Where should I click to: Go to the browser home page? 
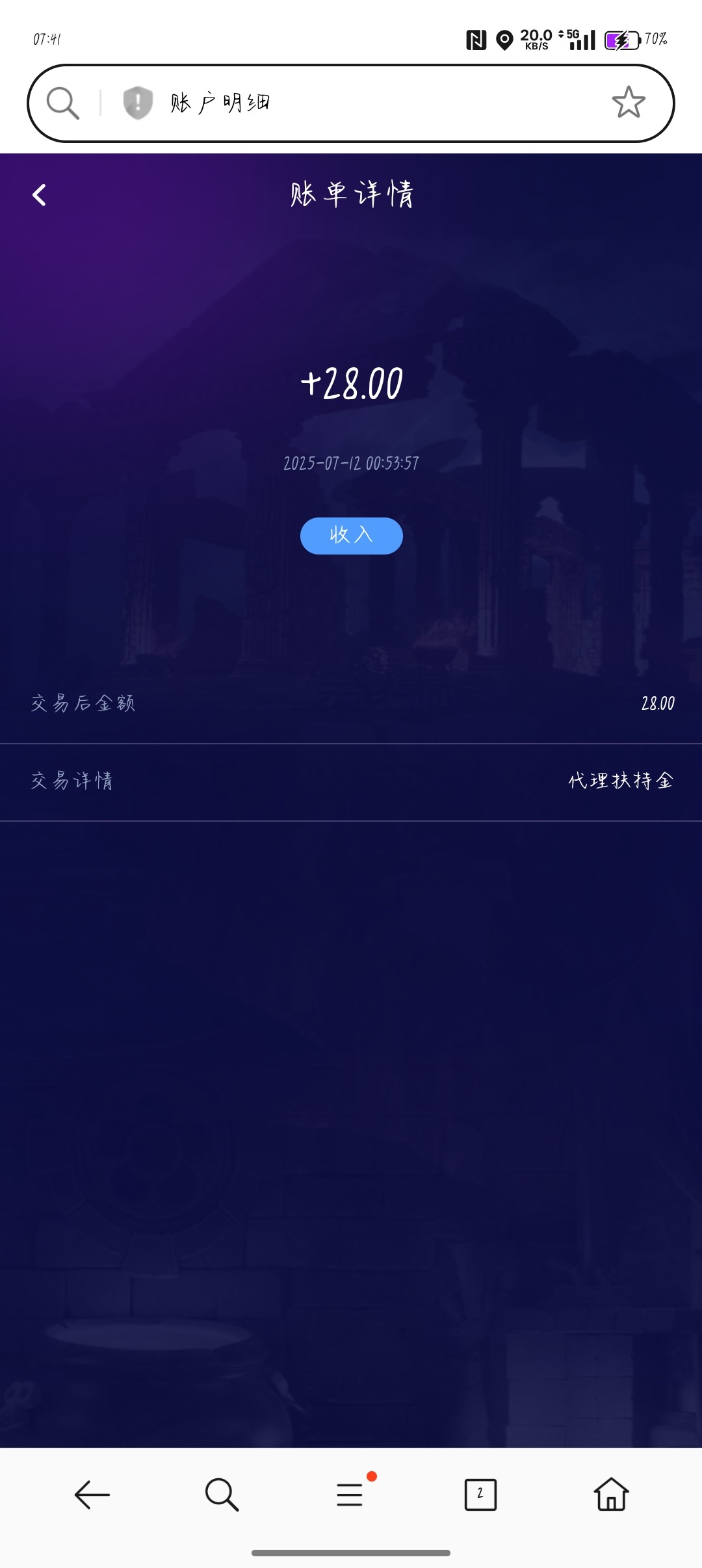click(x=611, y=1494)
